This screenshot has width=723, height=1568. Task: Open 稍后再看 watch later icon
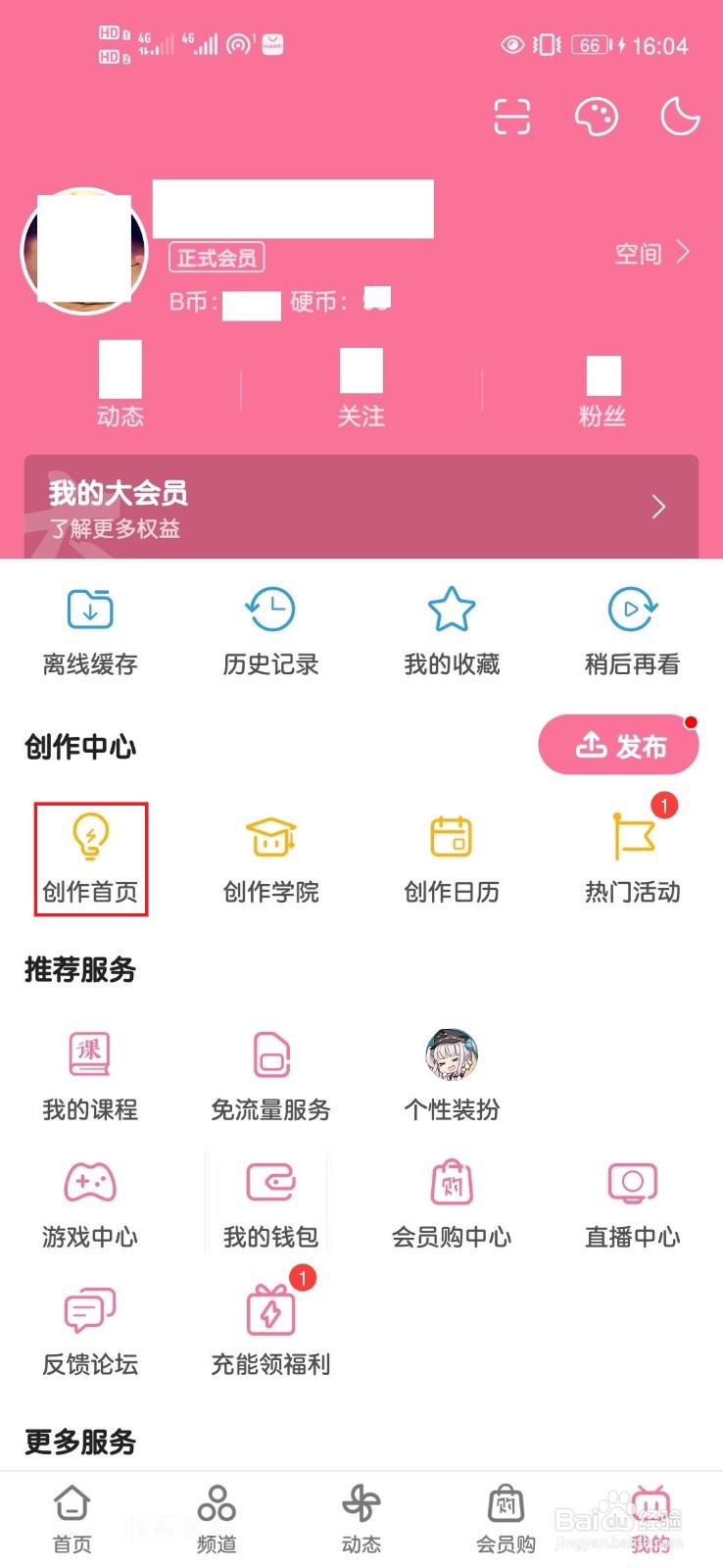pos(632,610)
